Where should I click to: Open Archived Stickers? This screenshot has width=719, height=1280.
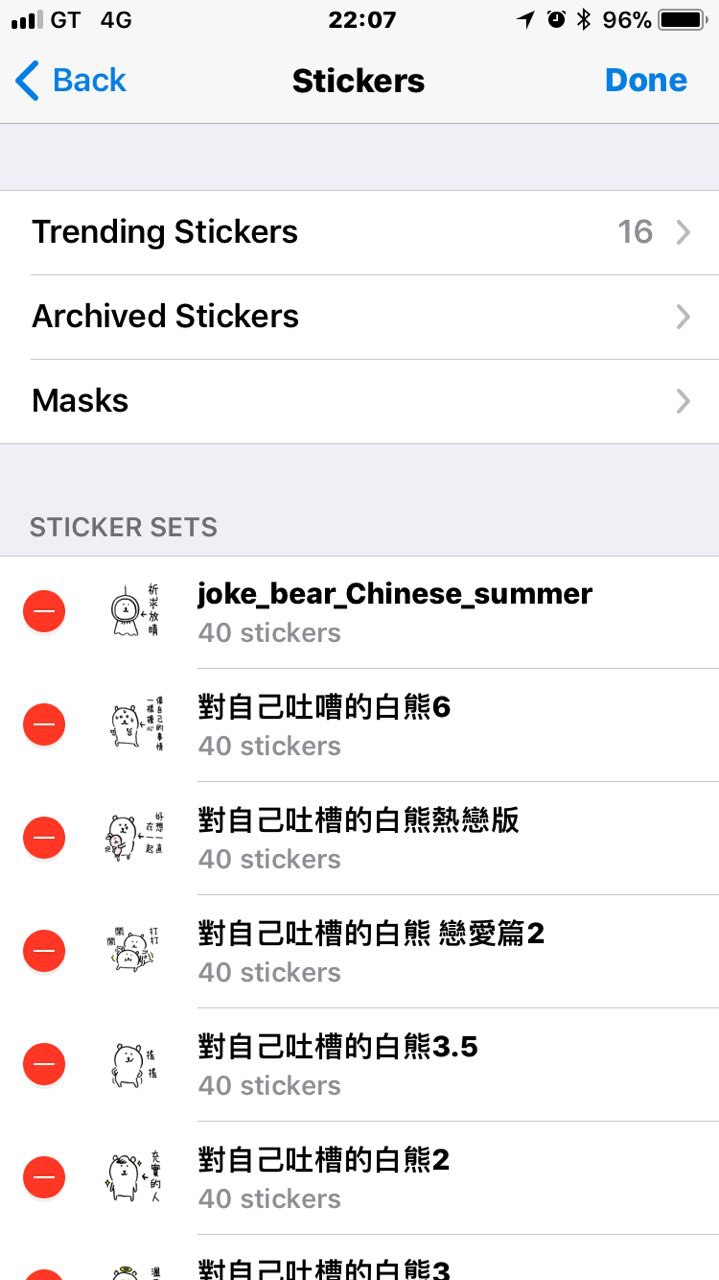360,317
